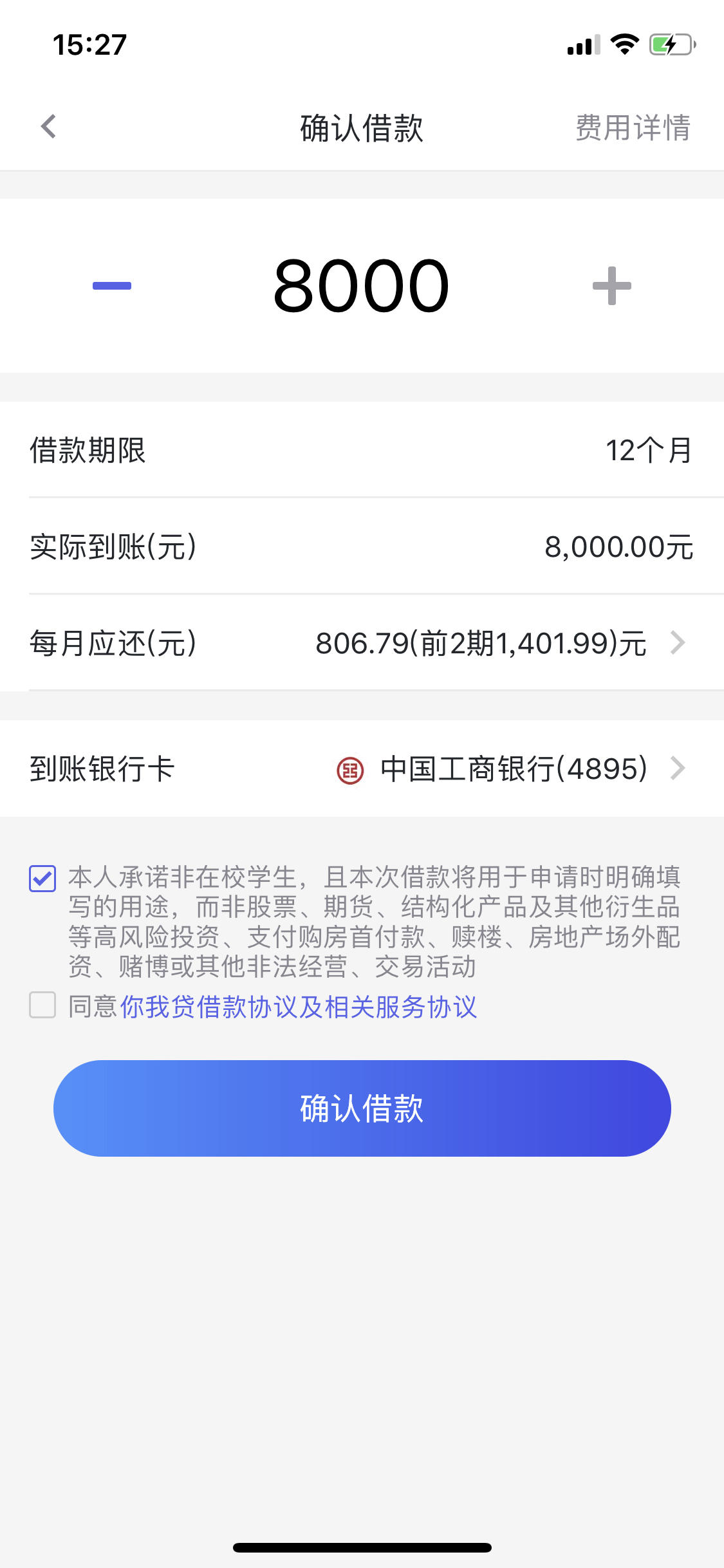Check the 同意 agreement checkbox
This screenshot has height=1568, width=724.
click(x=42, y=1005)
